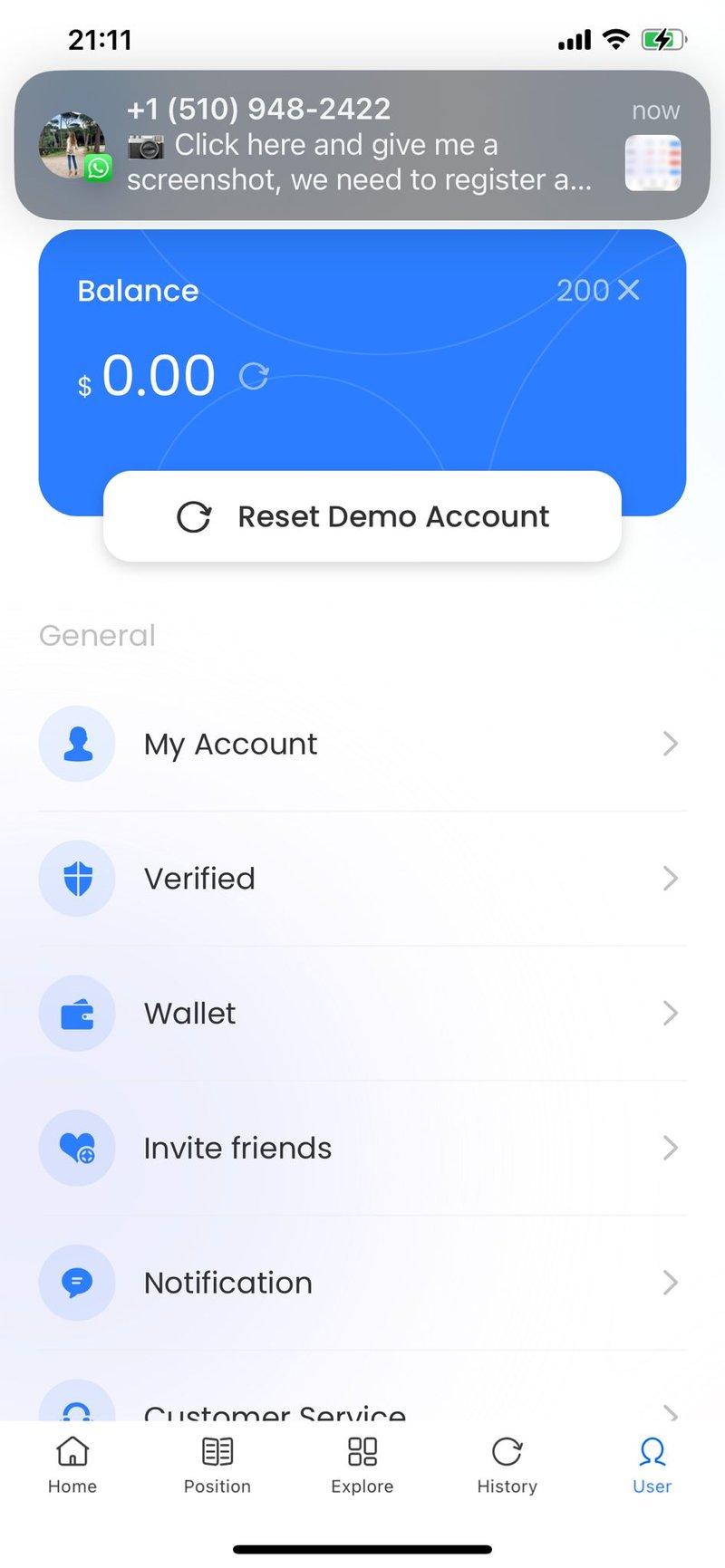
Task: Open My Account settings
Action: click(362, 744)
